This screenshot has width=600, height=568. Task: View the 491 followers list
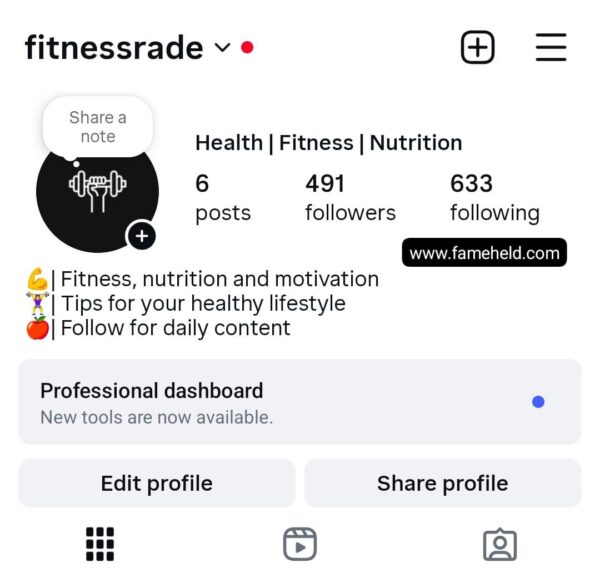(x=349, y=198)
